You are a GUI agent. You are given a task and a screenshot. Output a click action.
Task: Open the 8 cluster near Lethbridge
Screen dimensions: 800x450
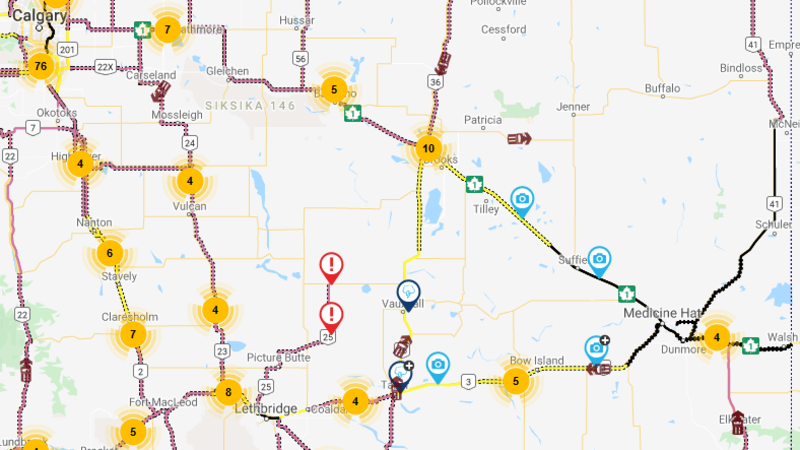click(x=228, y=393)
